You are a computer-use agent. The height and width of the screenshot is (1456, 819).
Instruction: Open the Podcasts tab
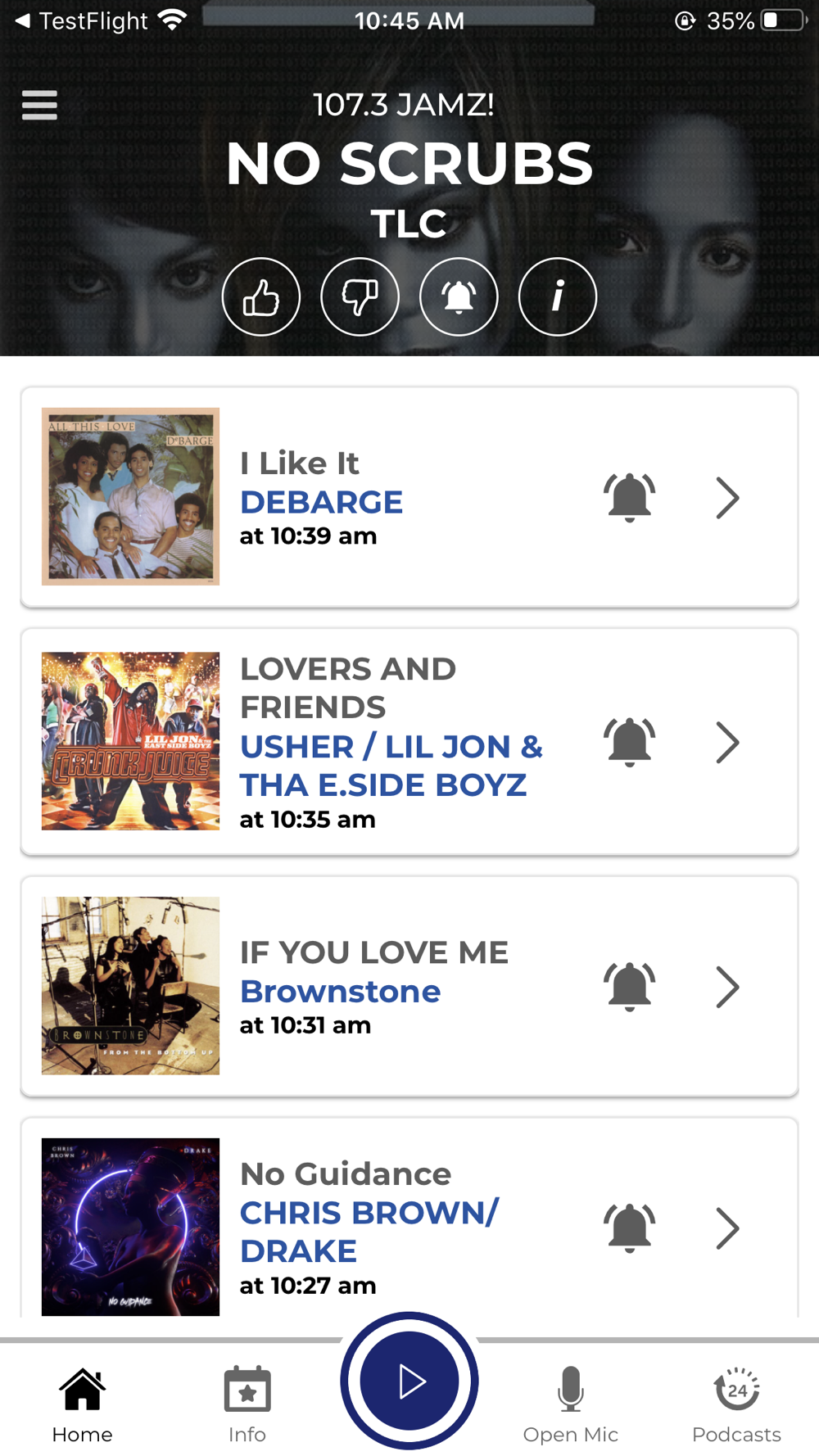736,1405
